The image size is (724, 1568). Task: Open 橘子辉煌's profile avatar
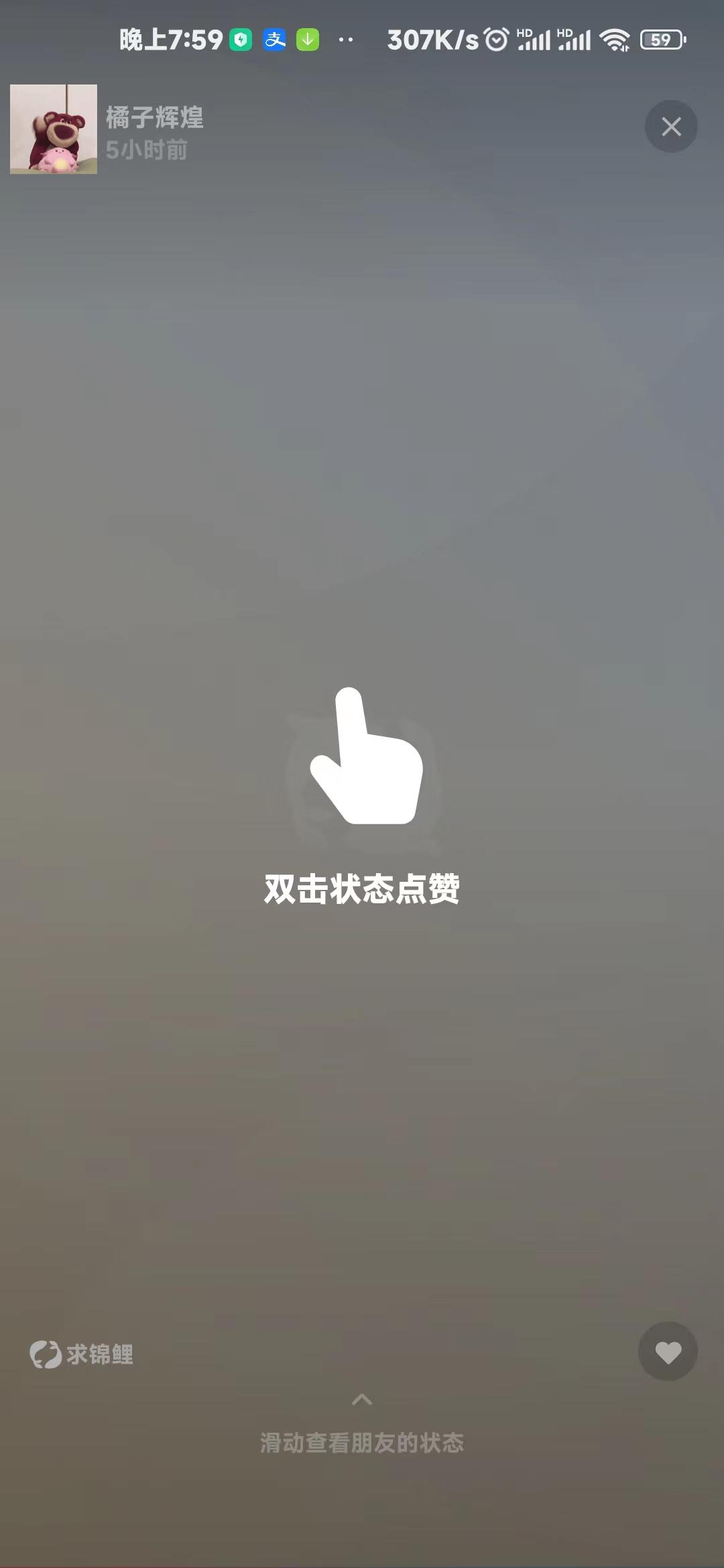pyautogui.click(x=54, y=129)
